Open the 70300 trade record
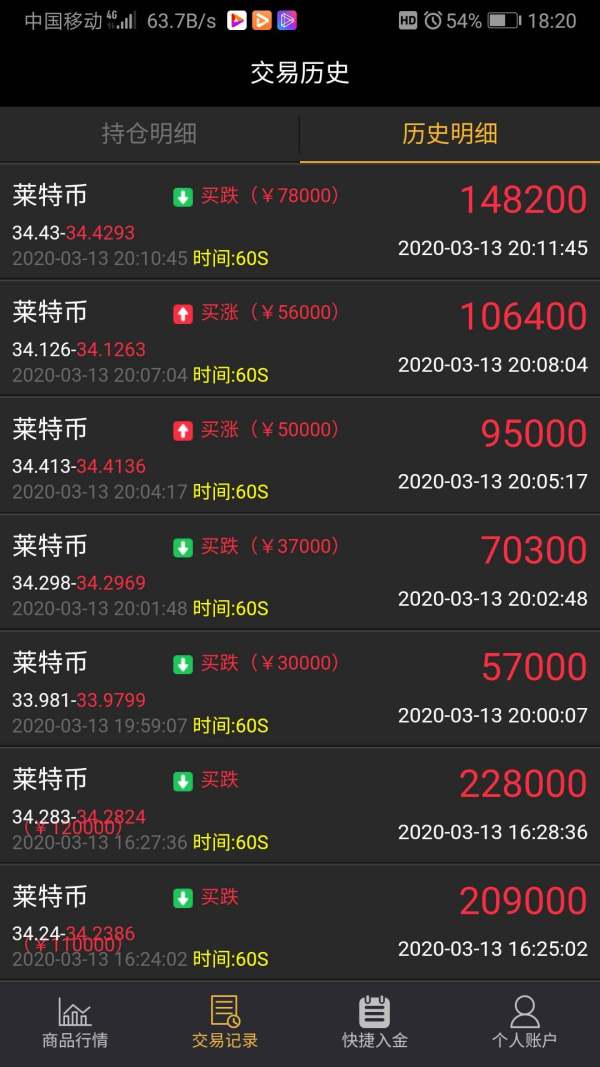 point(300,573)
